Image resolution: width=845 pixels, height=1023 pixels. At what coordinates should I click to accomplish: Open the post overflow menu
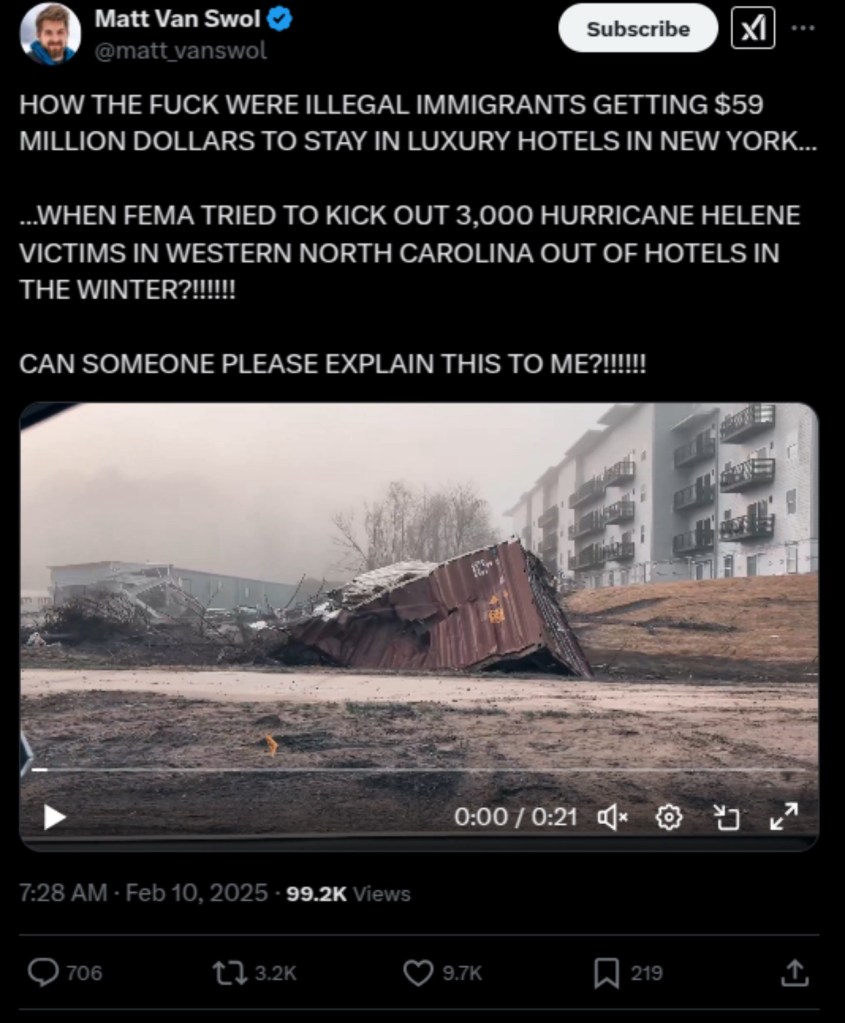tap(803, 28)
